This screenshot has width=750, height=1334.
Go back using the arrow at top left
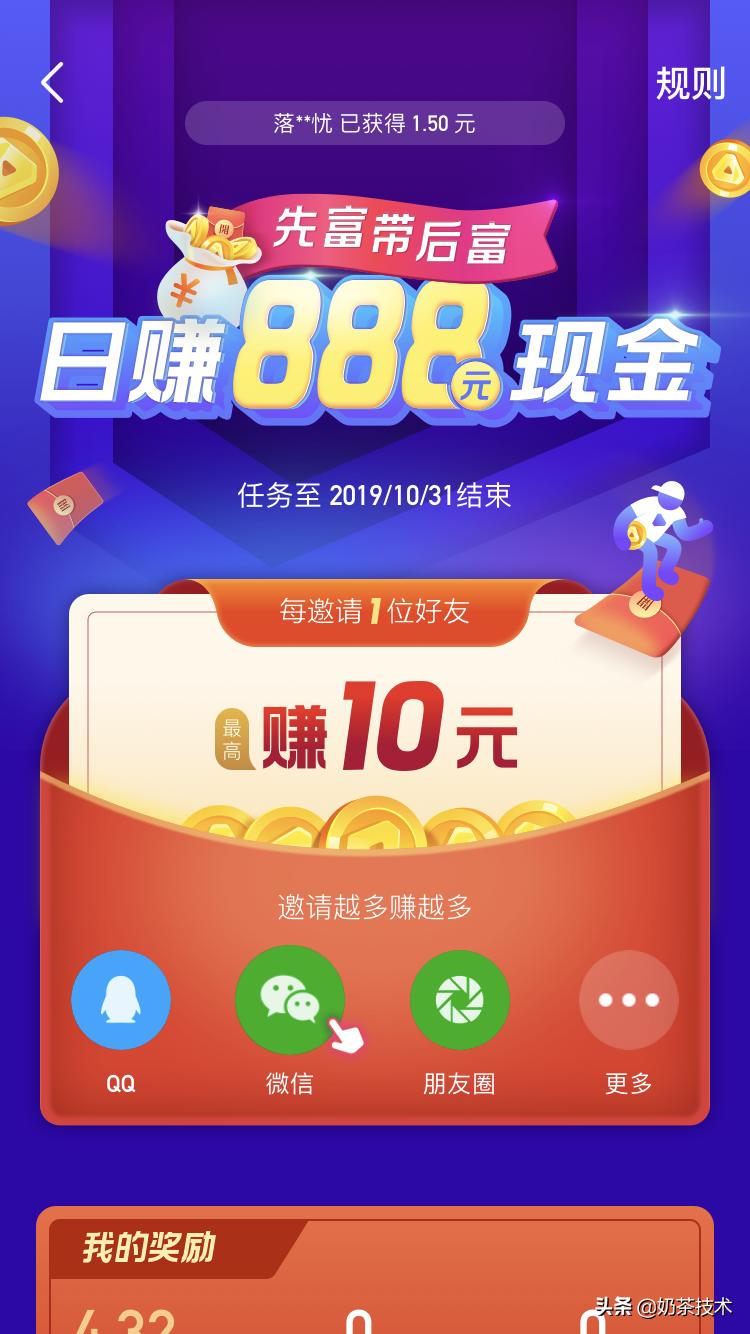click(52, 84)
